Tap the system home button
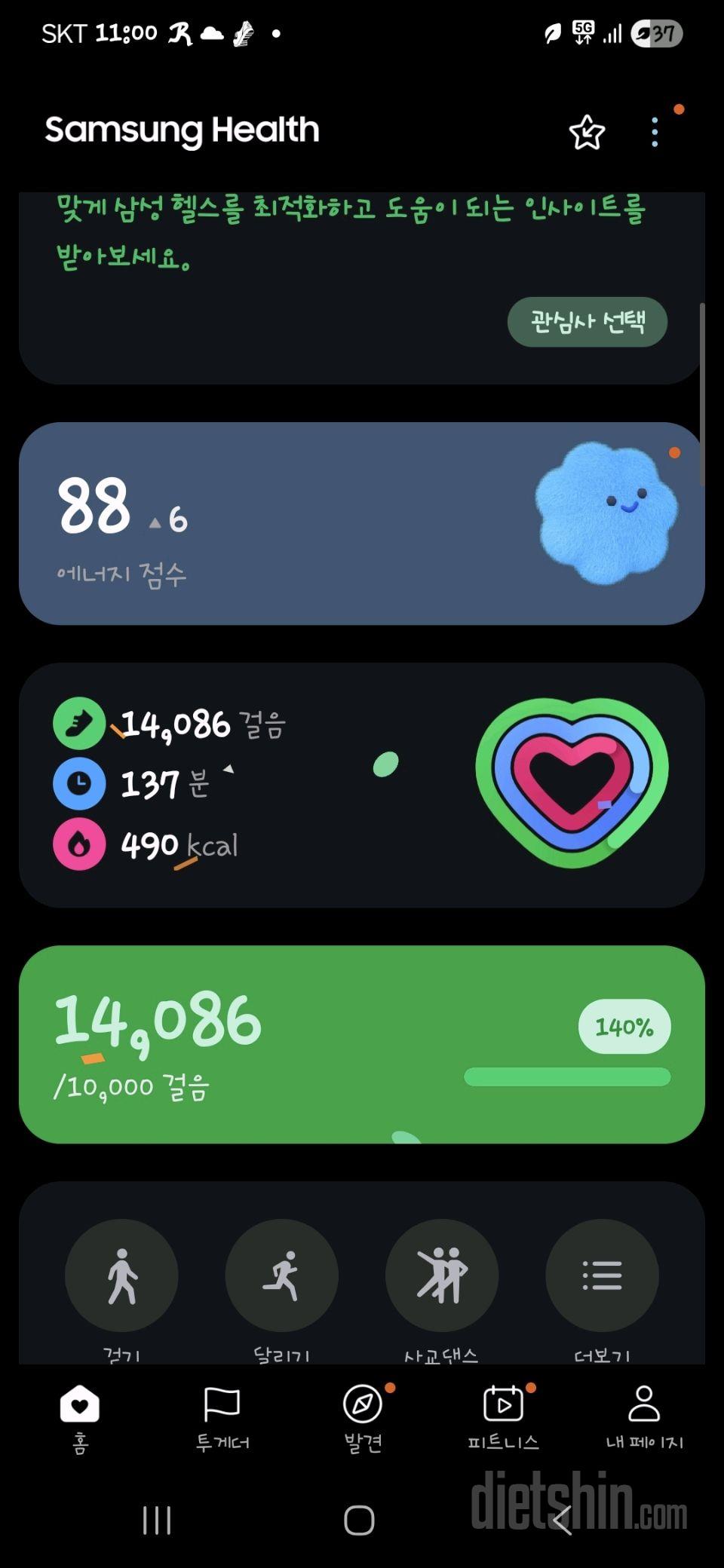 359,1520
